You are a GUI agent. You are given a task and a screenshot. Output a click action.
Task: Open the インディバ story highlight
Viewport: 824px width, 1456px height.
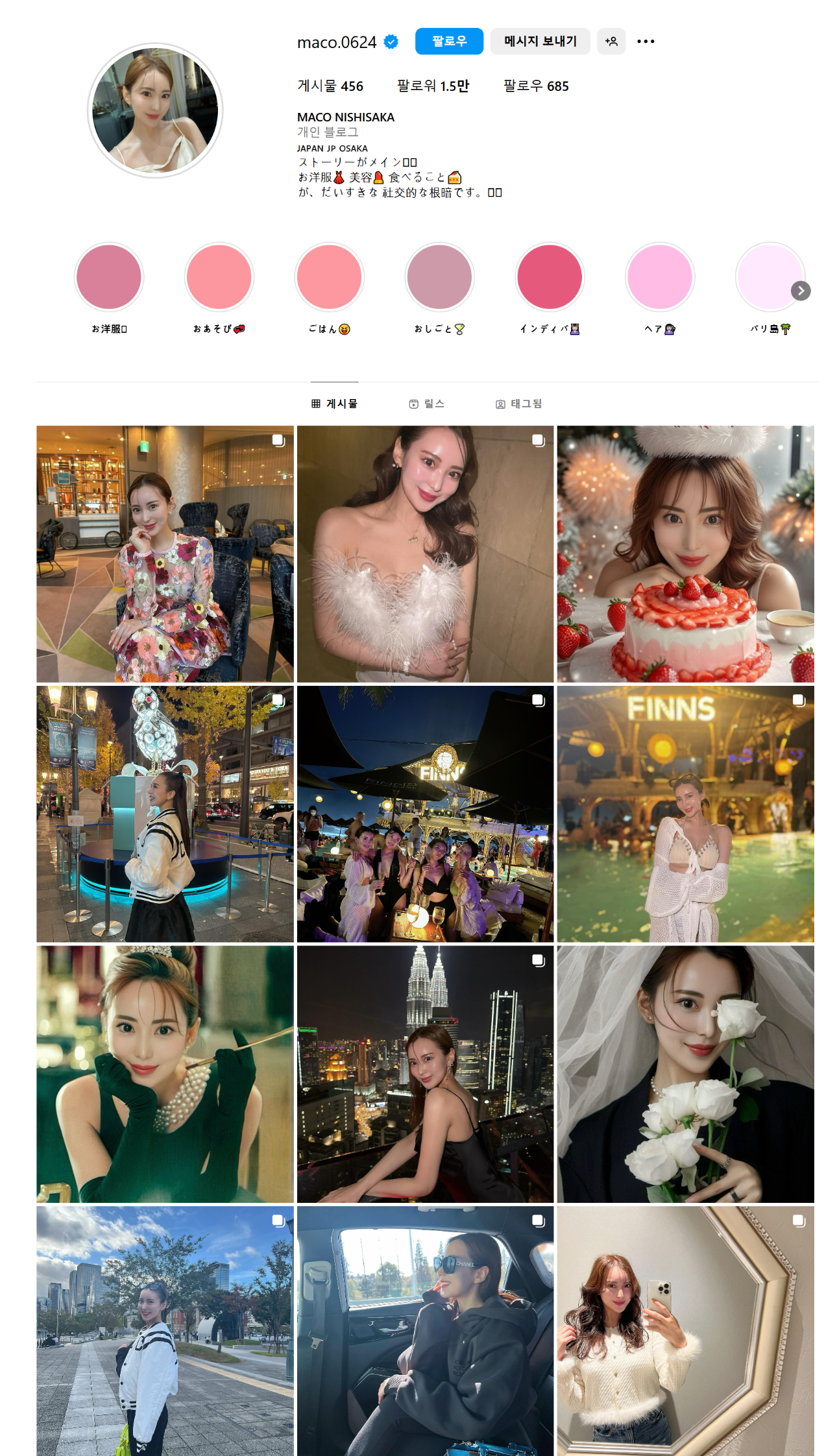(550, 277)
